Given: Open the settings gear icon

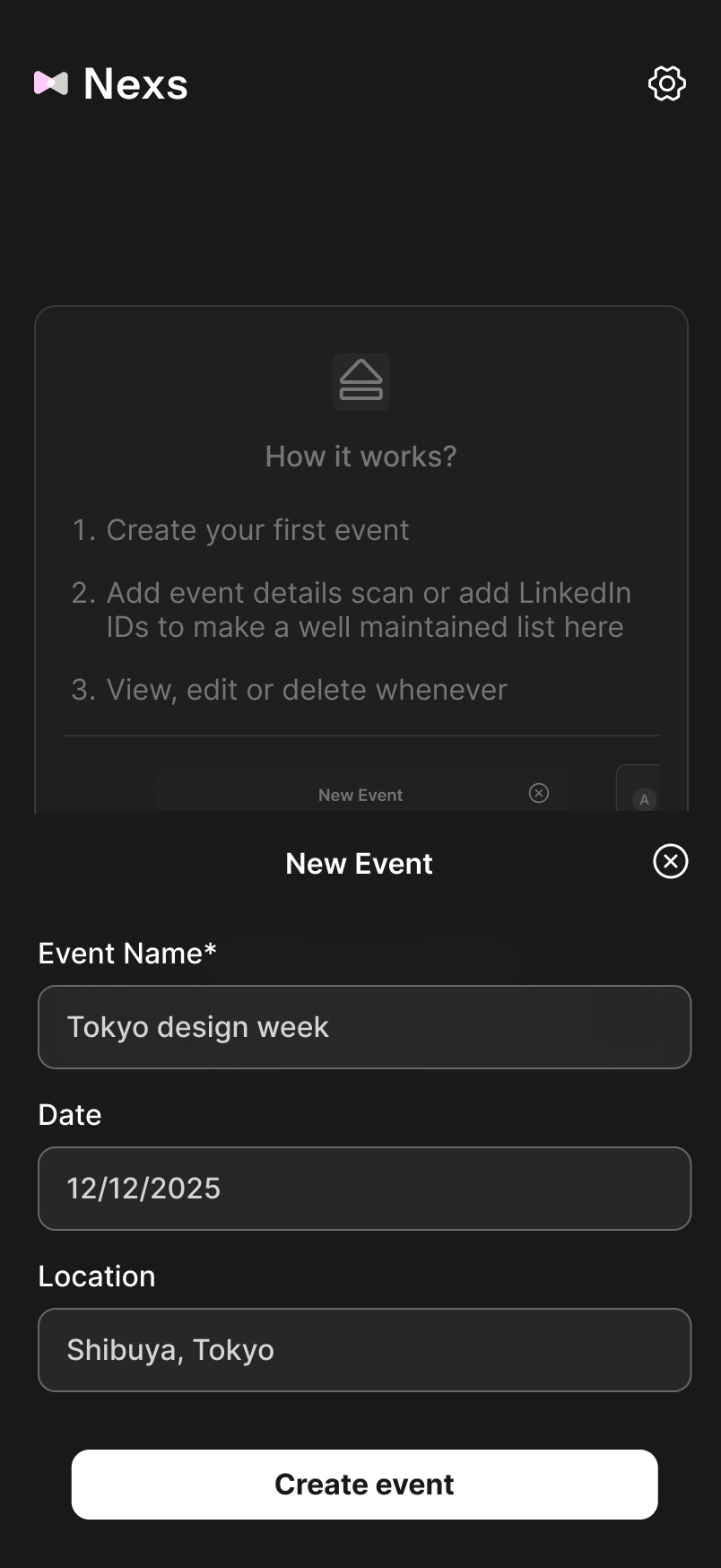Looking at the screenshot, I should 666,84.
